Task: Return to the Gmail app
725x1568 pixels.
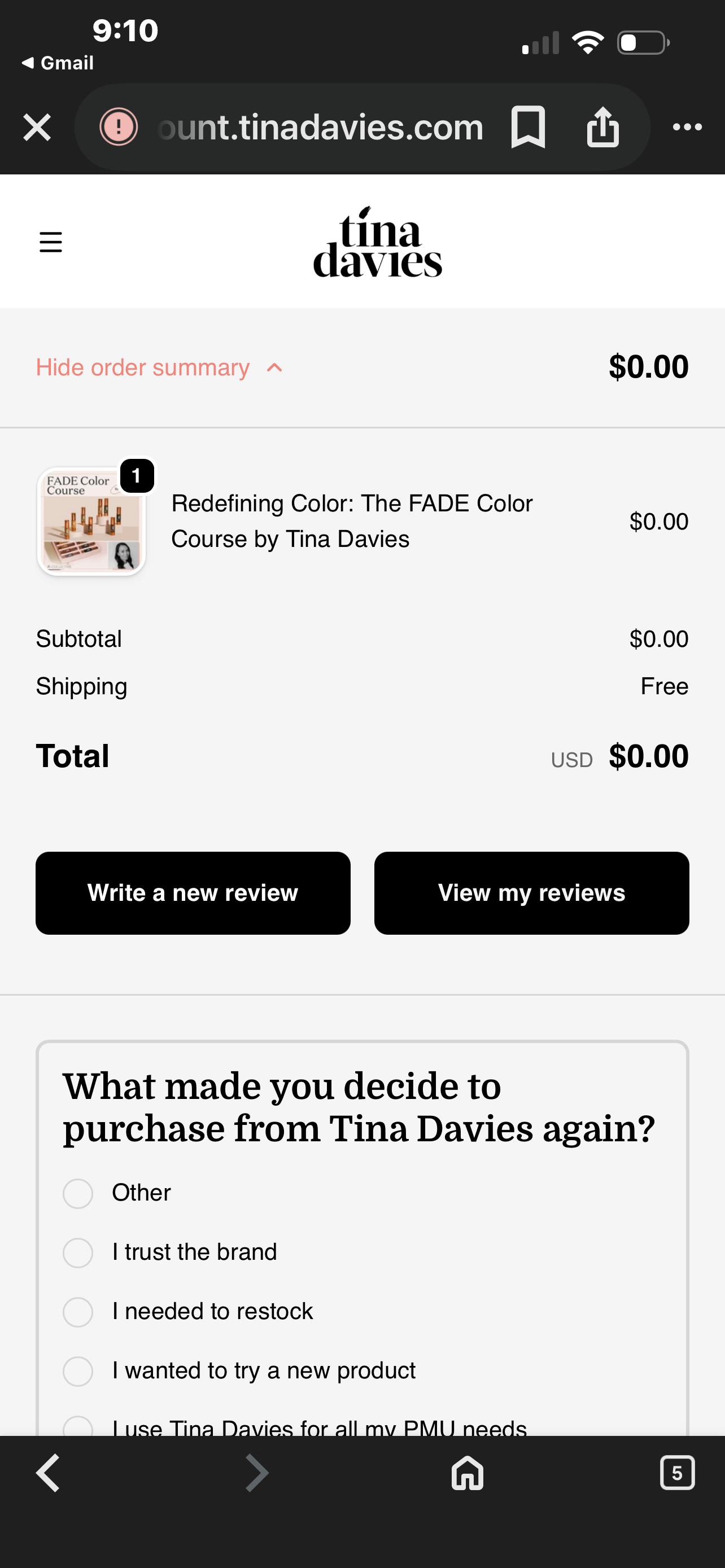Action: click(x=58, y=63)
